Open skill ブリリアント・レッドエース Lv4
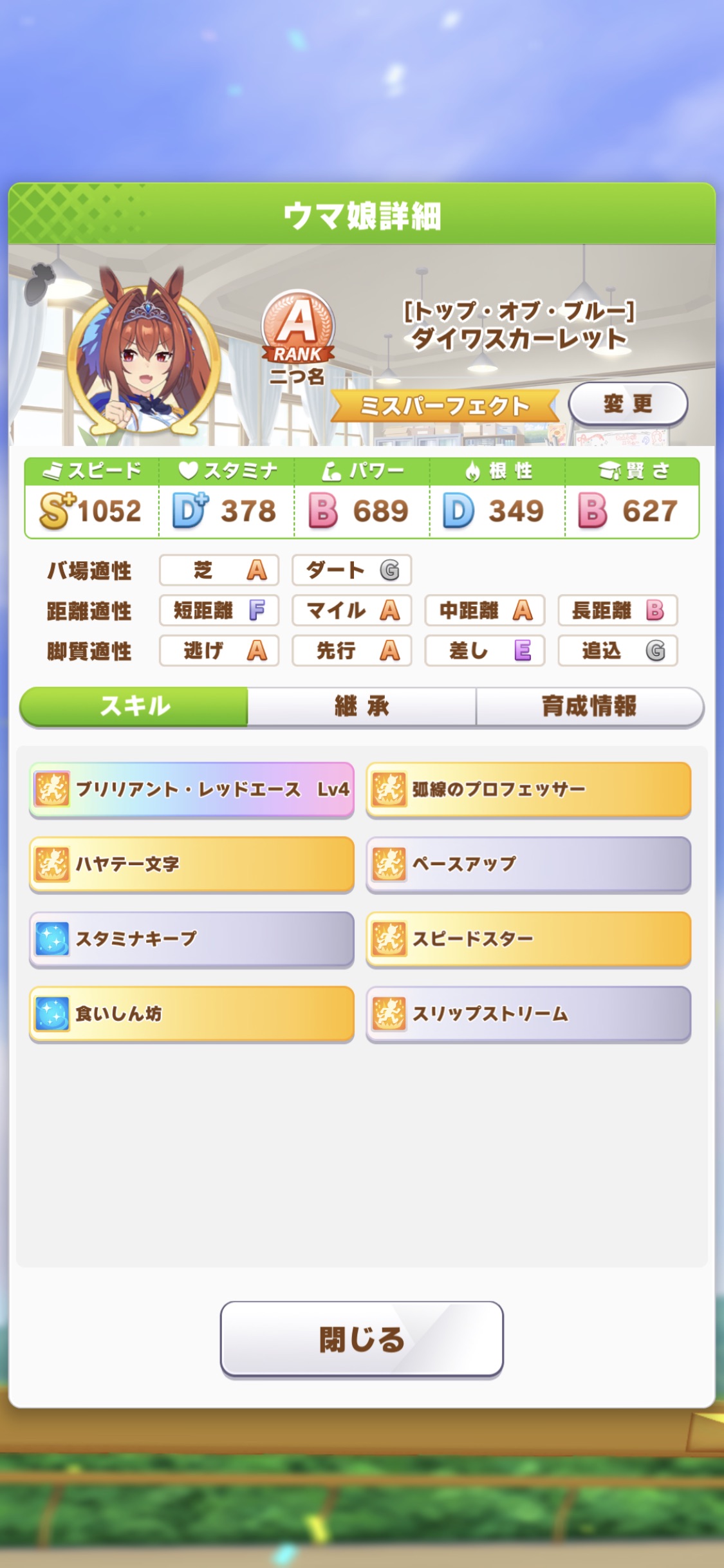Image resolution: width=724 pixels, height=1568 pixels. coord(192,789)
